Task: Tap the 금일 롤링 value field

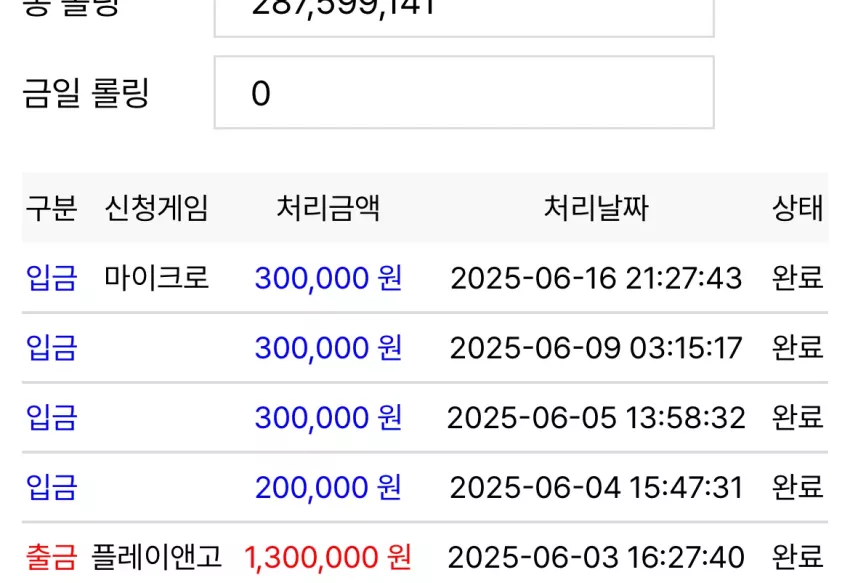Action: point(464,92)
